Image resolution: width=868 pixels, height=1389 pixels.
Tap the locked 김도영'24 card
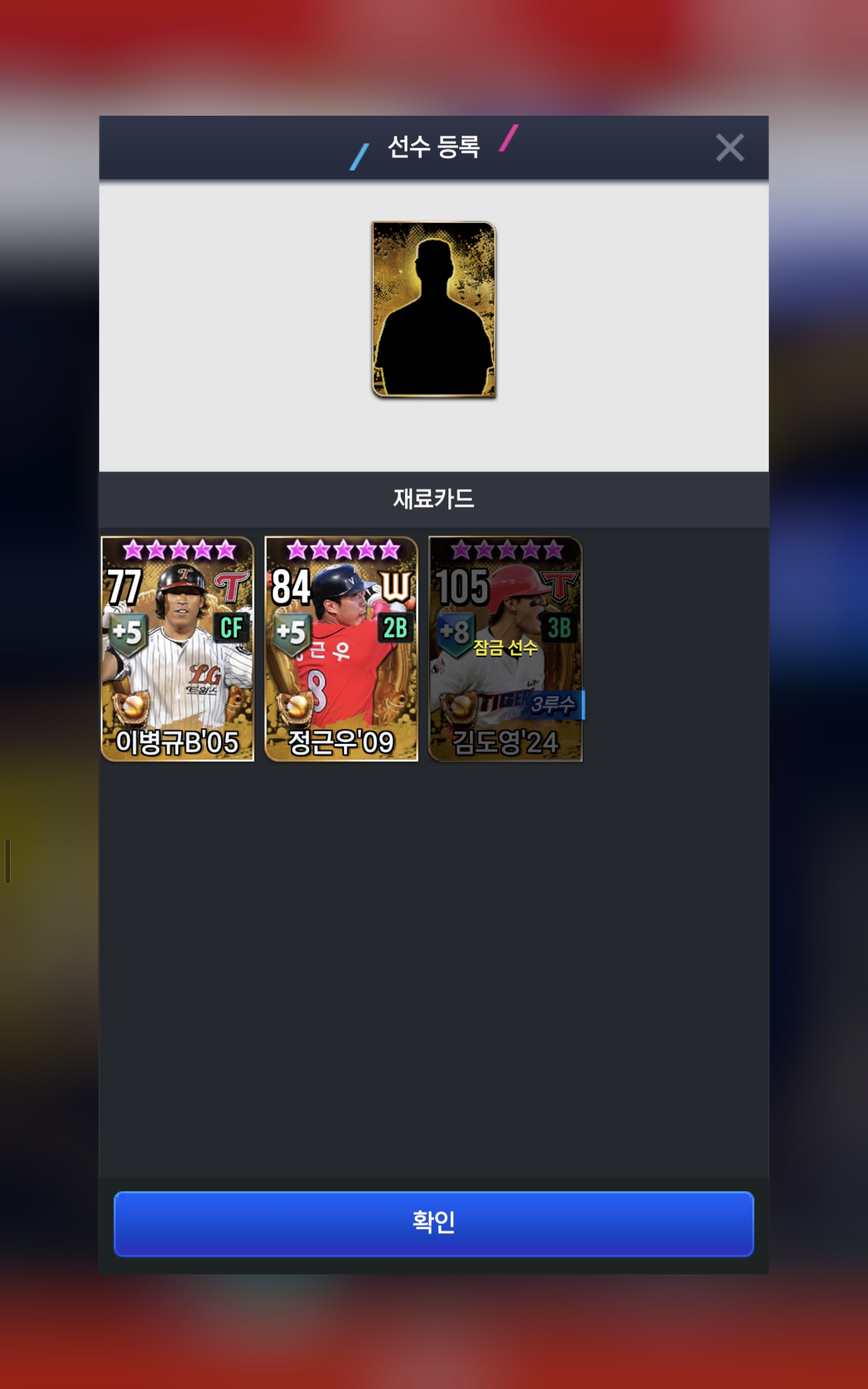click(x=505, y=649)
